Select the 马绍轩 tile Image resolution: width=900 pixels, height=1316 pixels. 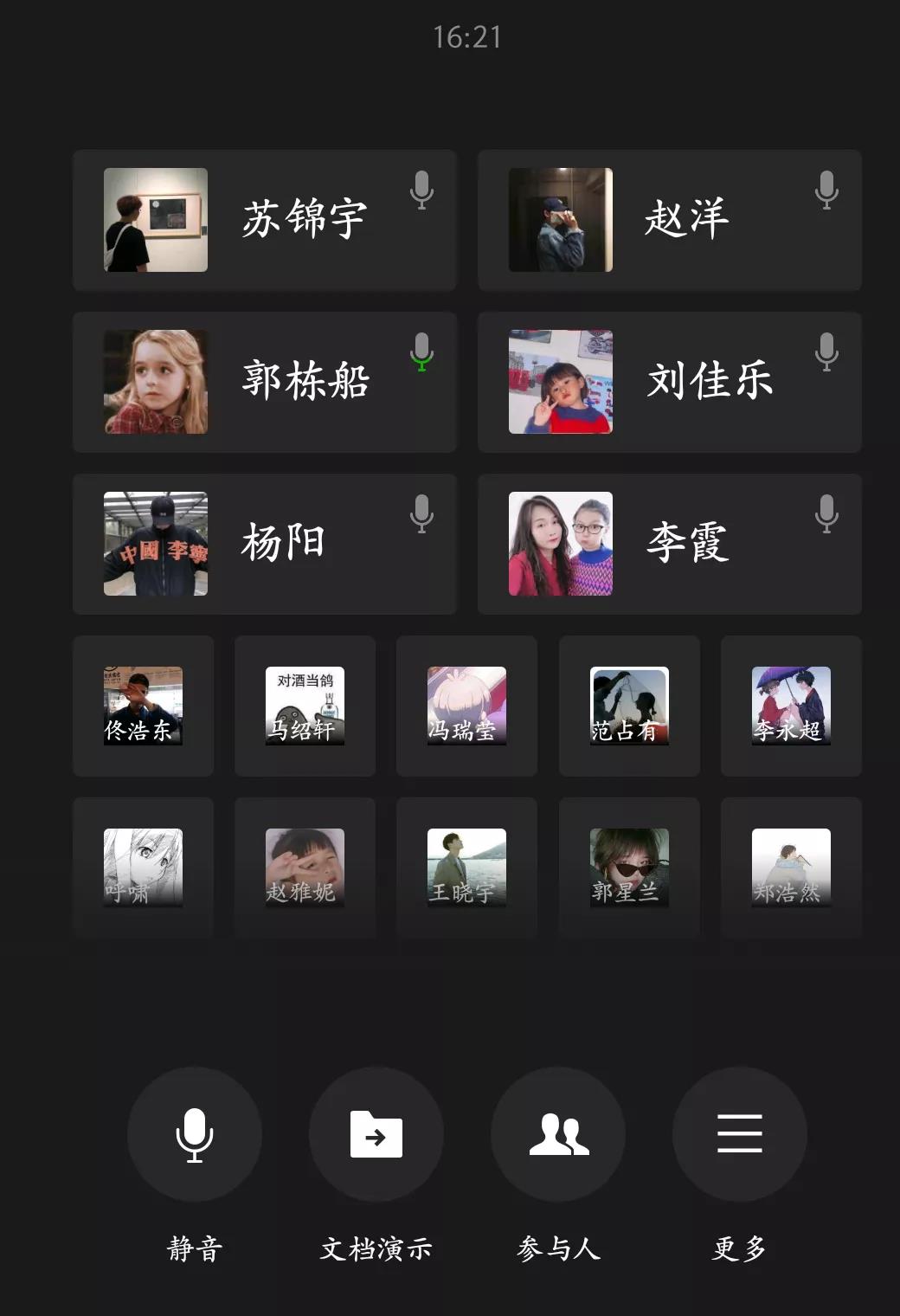pos(305,706)
